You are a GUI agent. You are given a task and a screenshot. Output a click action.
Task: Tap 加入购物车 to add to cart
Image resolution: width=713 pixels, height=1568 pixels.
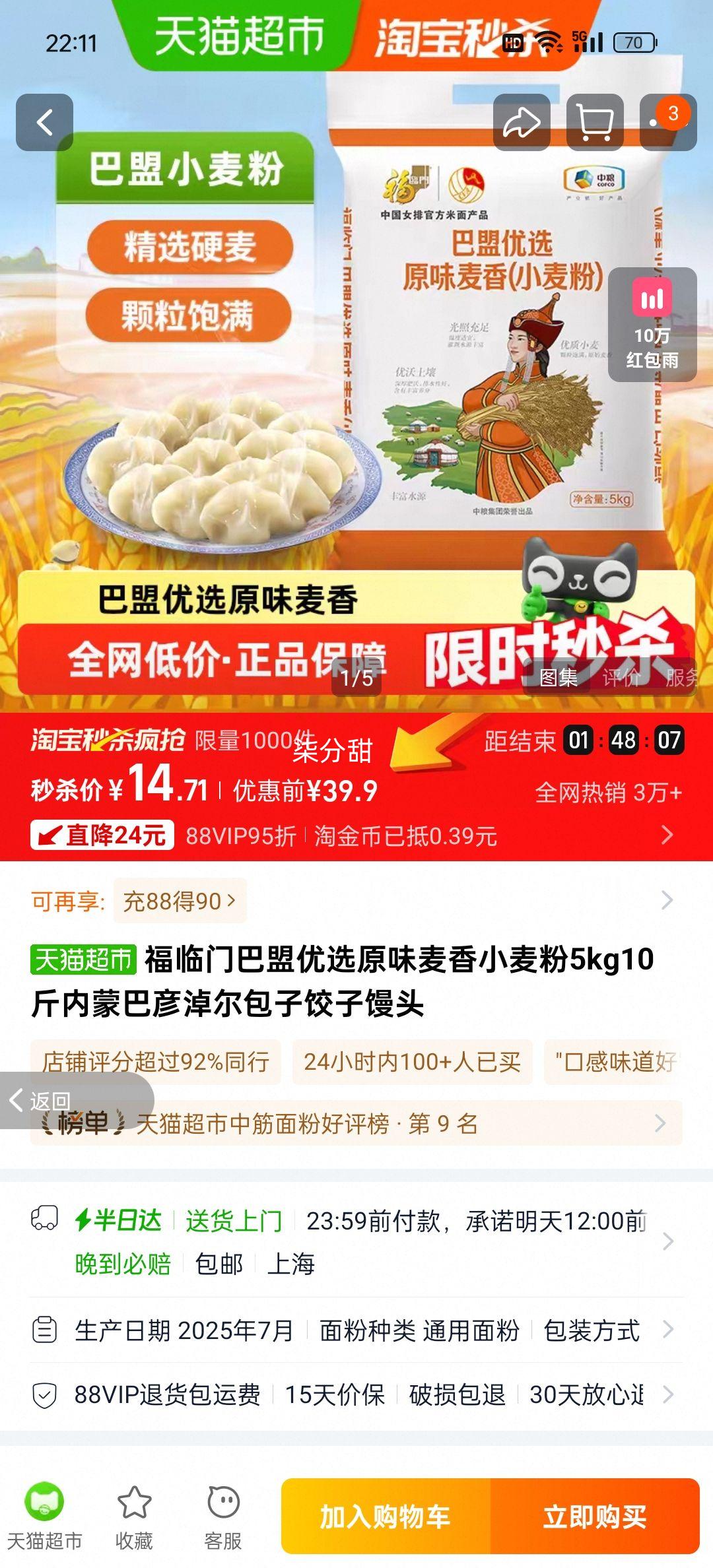click(386, 1517)
